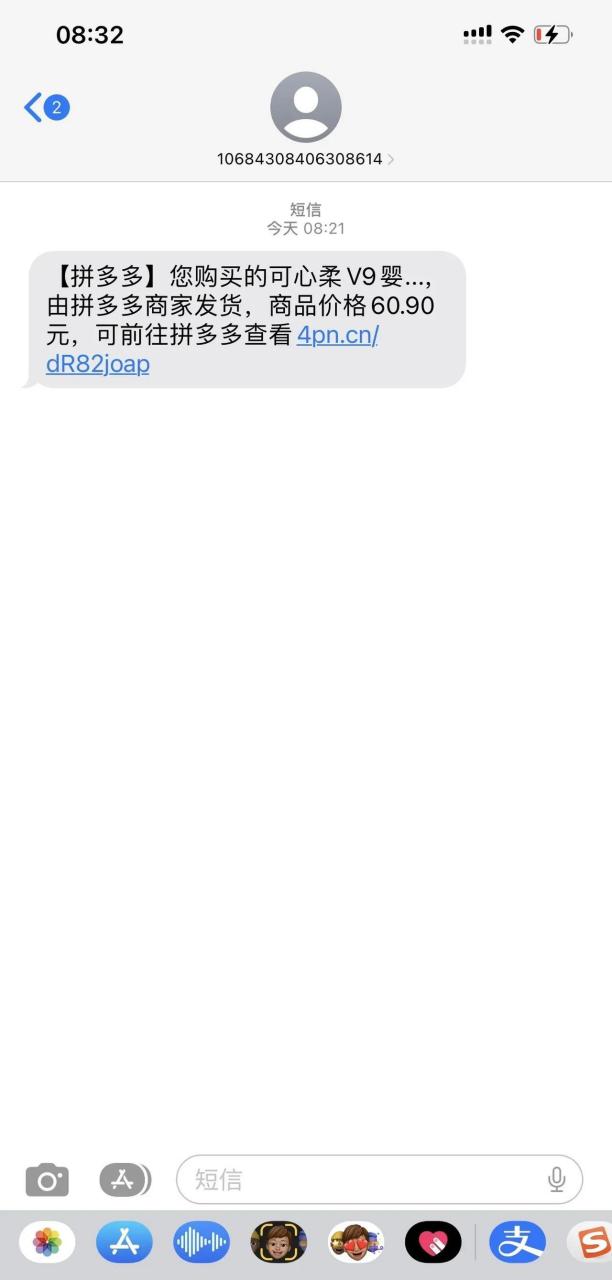Open the Digital Touch heart app
The image size is (612, 1280).
tap(433, 1242)
